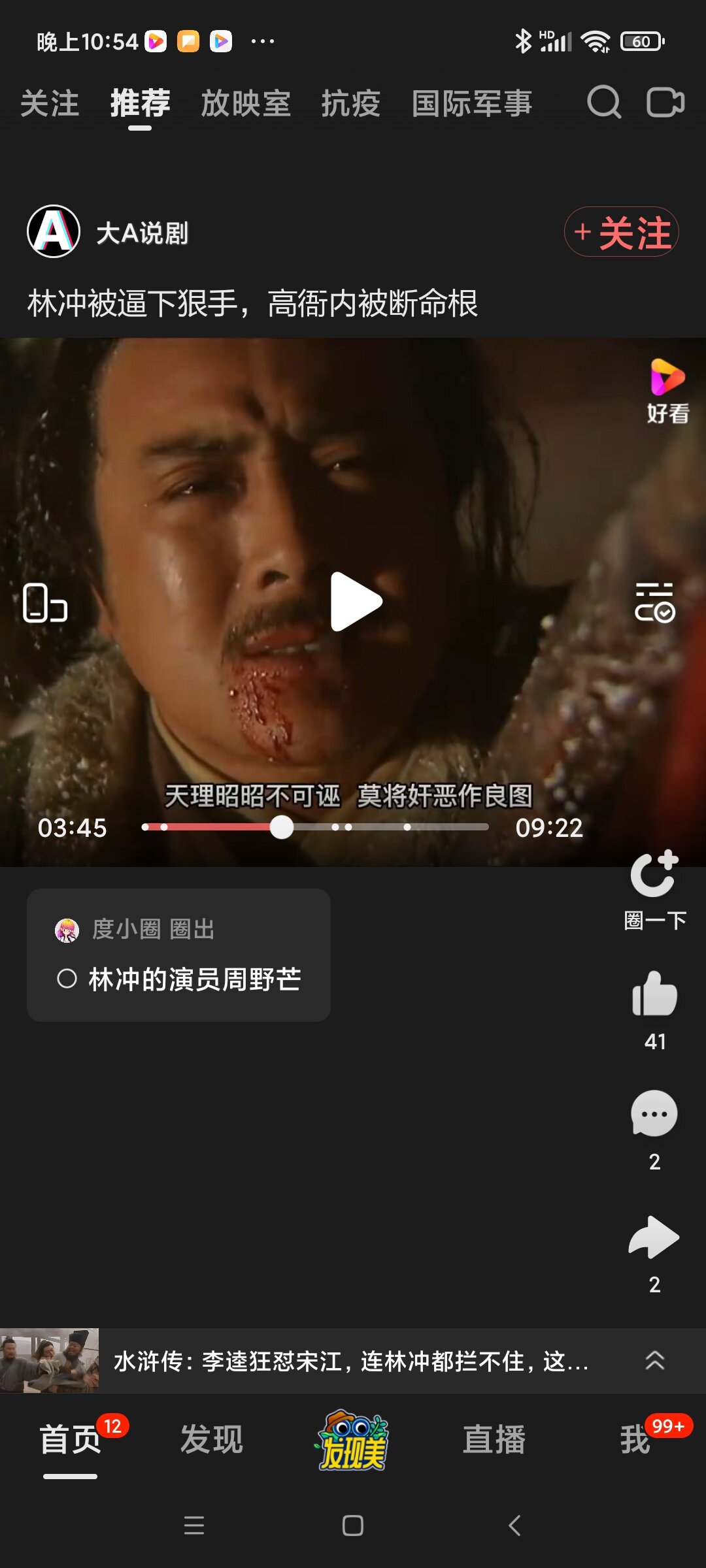Image resolution: width=706 pixels, height=1568 pixels.
Task: Open the video playlist settings icon
Action: pyautogui.click(x=654, y=602)
